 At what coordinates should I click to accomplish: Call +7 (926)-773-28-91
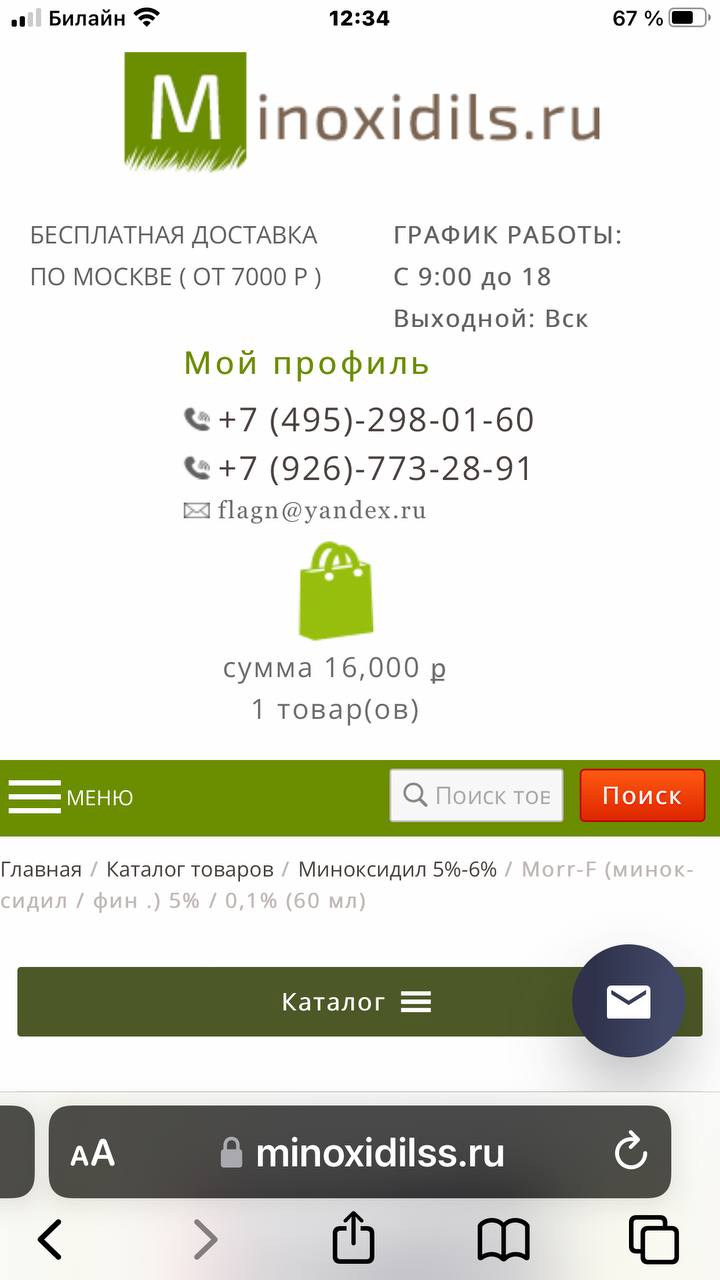pyautogui.click(x=359, y=468)
